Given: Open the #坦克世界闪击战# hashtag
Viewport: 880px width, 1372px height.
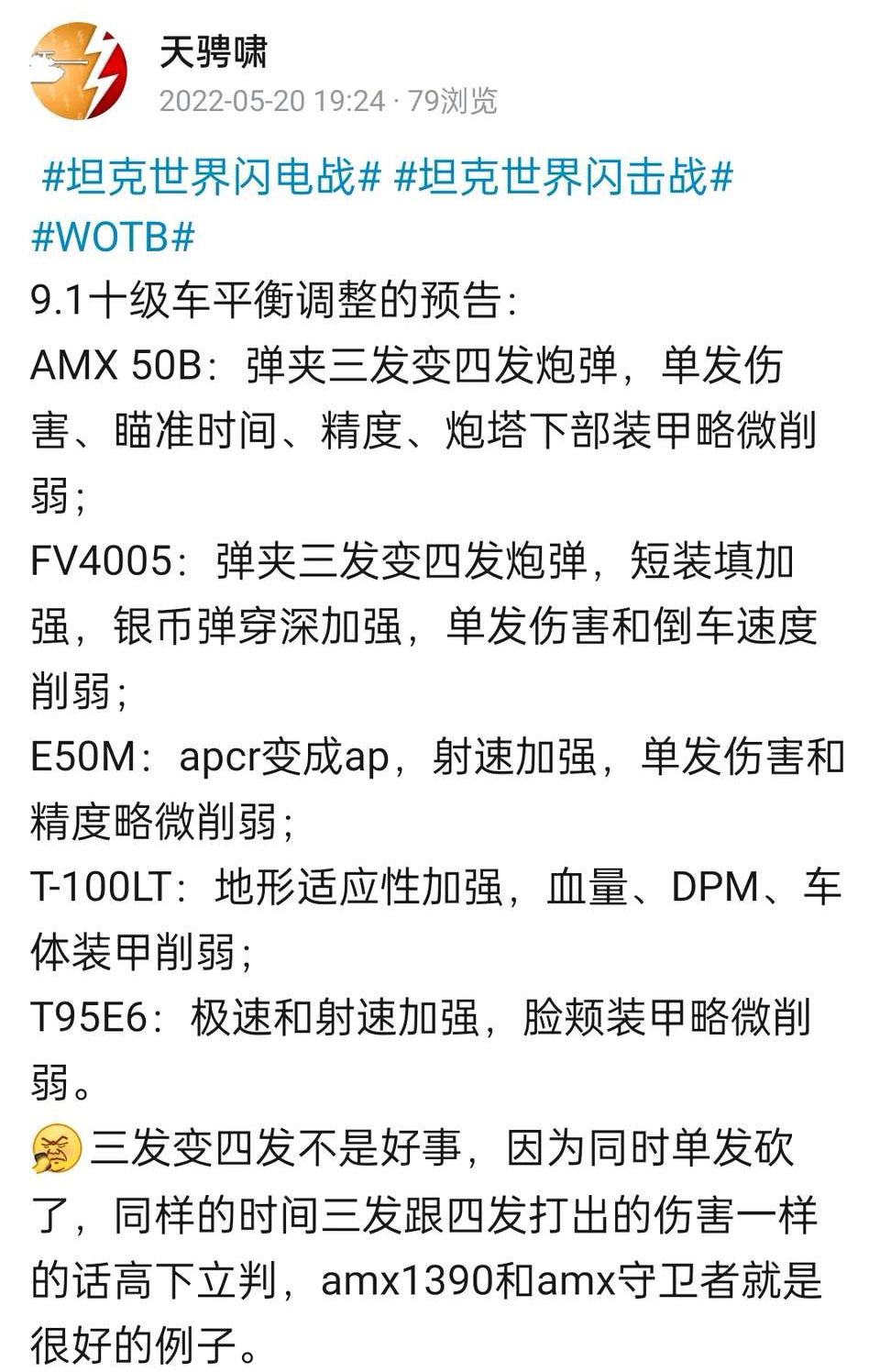Looking at the screenshot, I should pos(564,175).
